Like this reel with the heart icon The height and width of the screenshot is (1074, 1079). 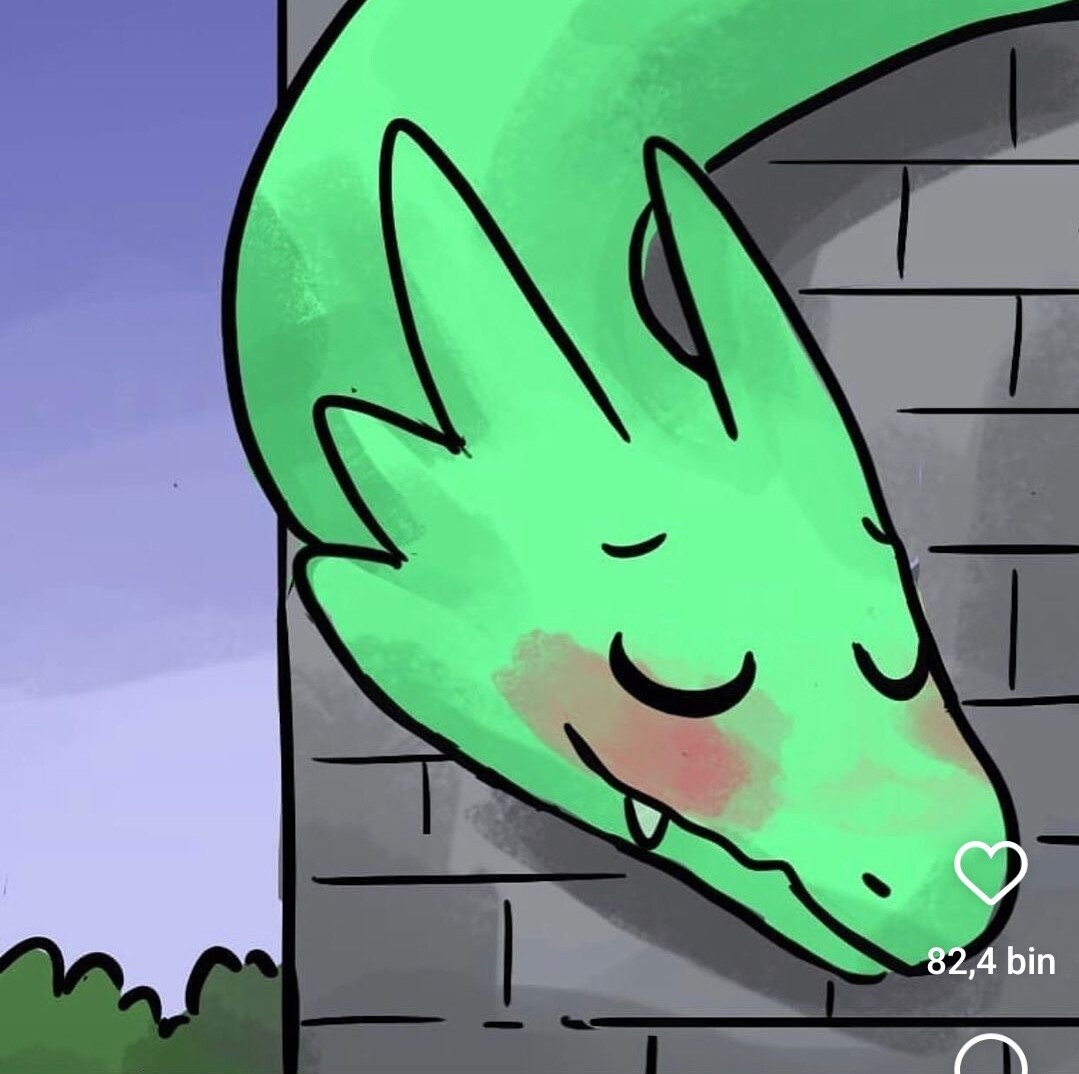coord(990,872)
